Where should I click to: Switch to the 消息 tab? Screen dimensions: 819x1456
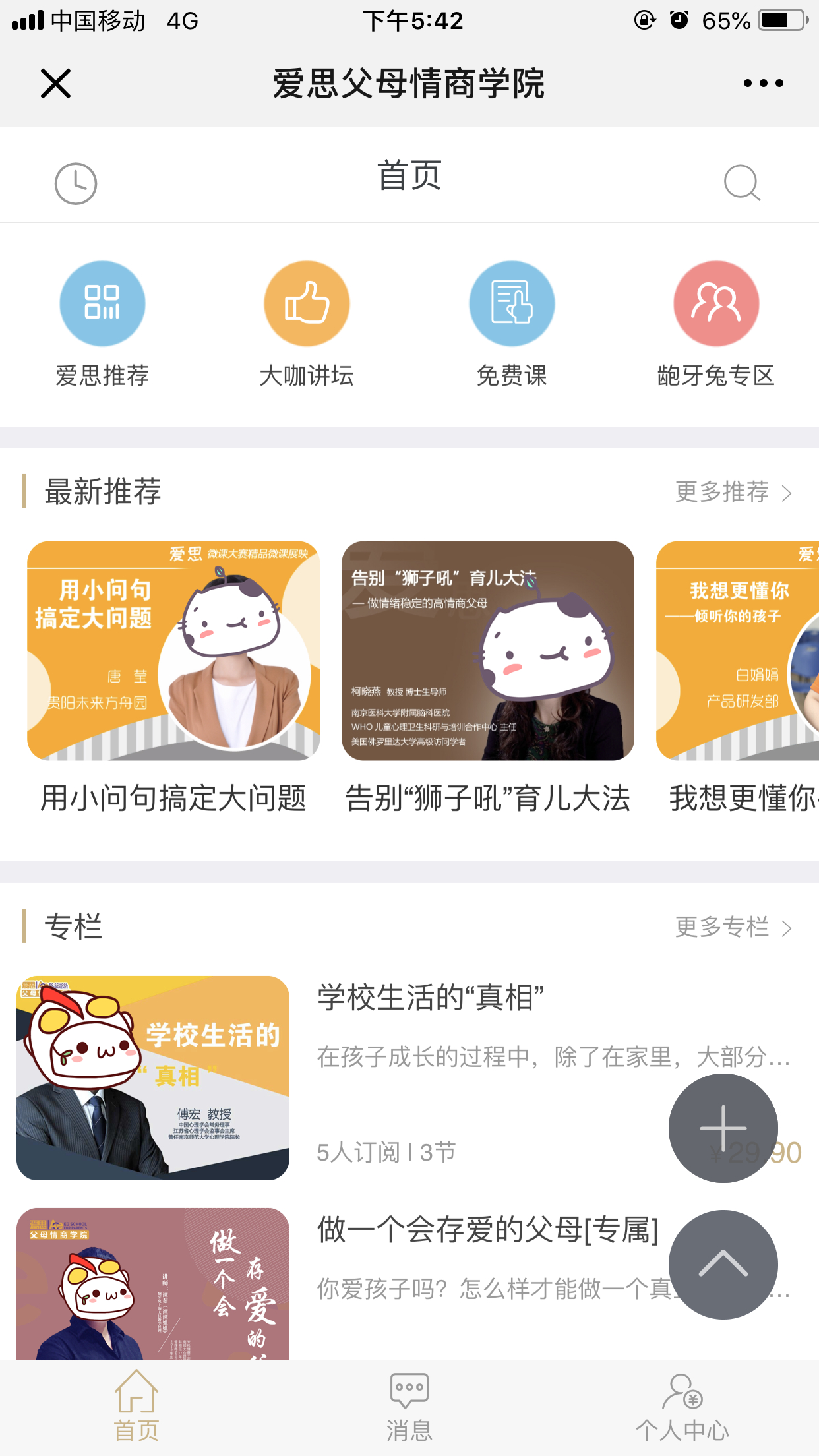pyautogui.click(x=409, y=1406)
